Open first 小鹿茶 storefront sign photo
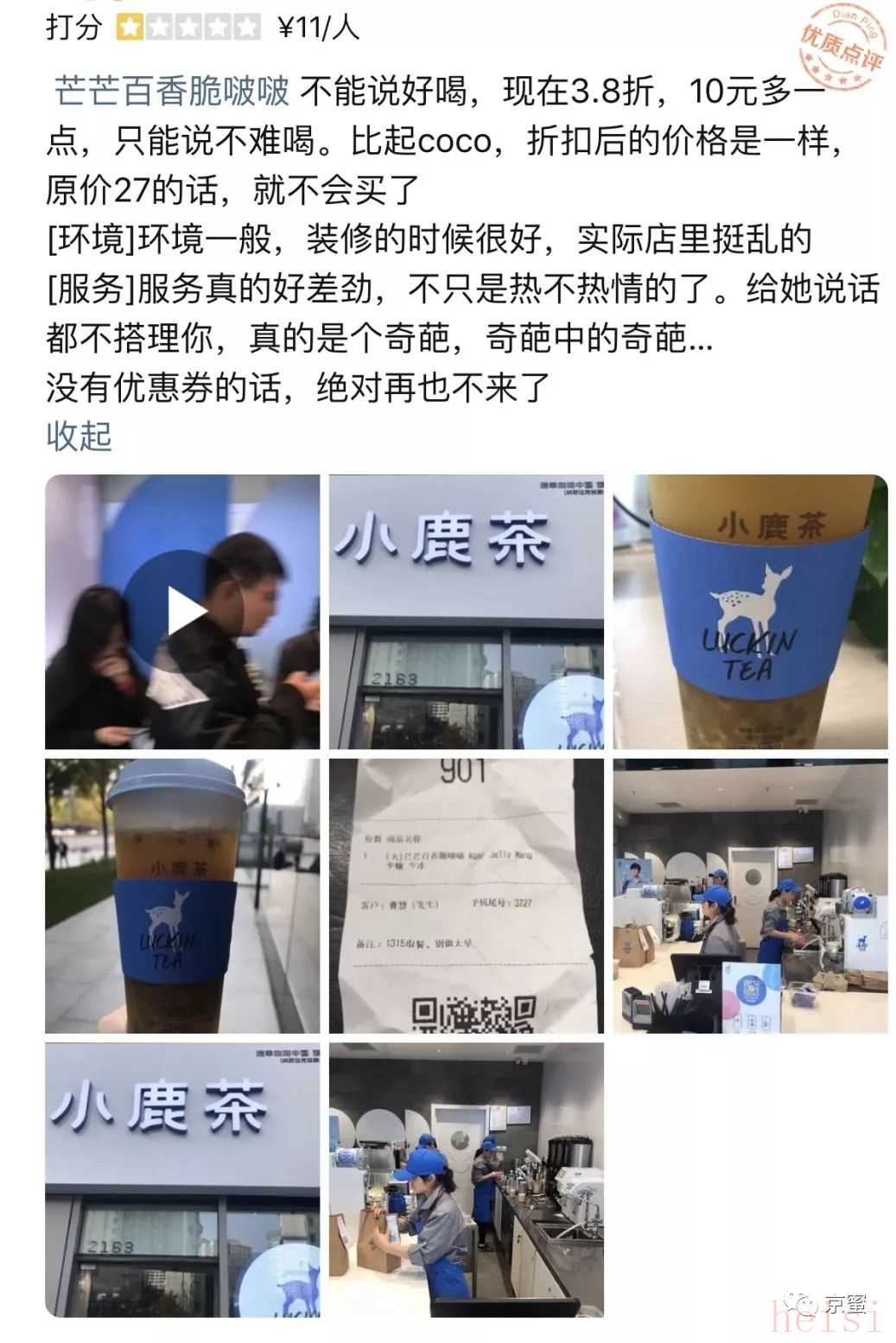The width and height of the screenshot is (896, 1343). point(466,612)
